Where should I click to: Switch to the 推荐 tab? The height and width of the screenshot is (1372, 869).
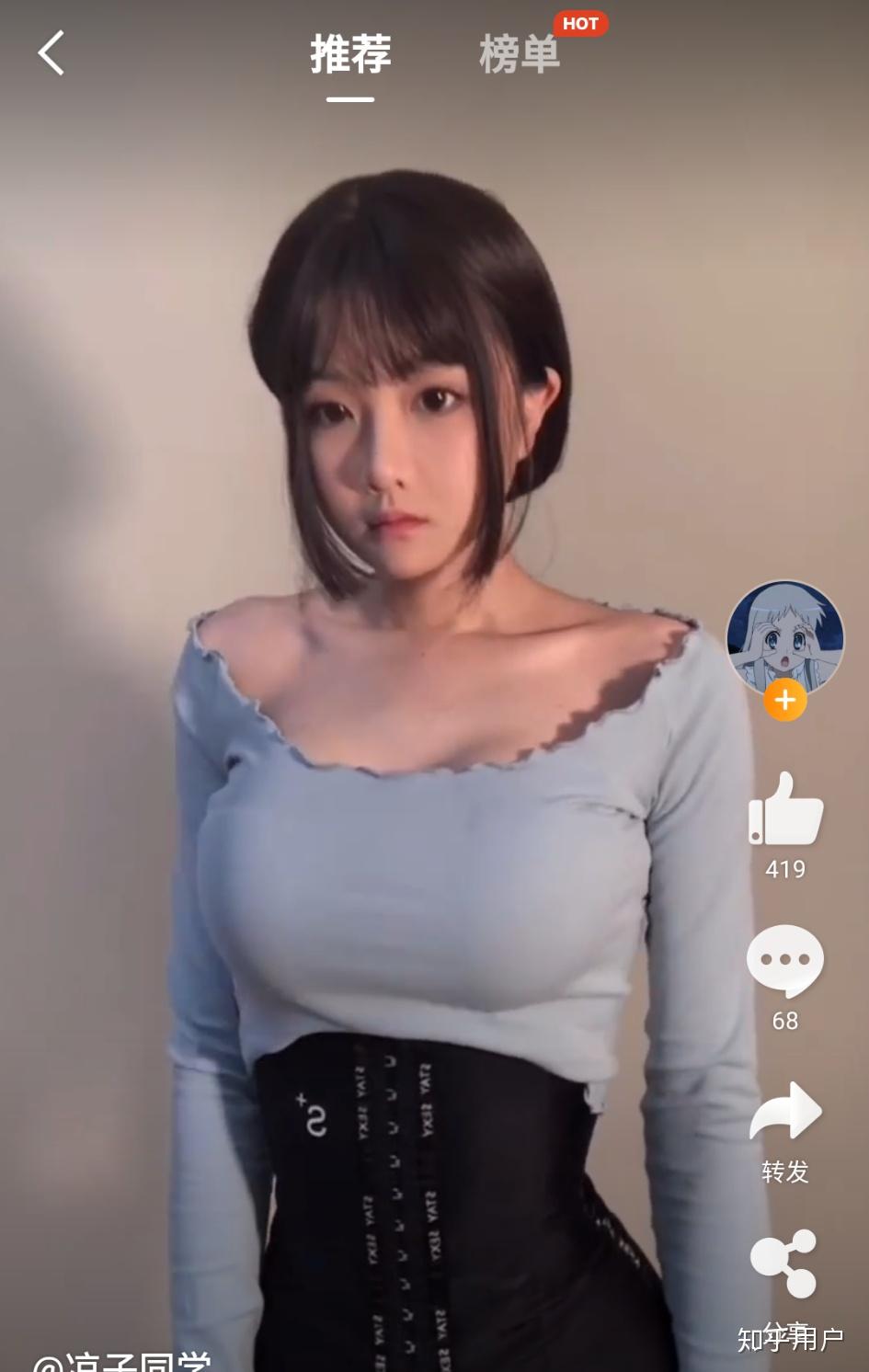[350, 53]
